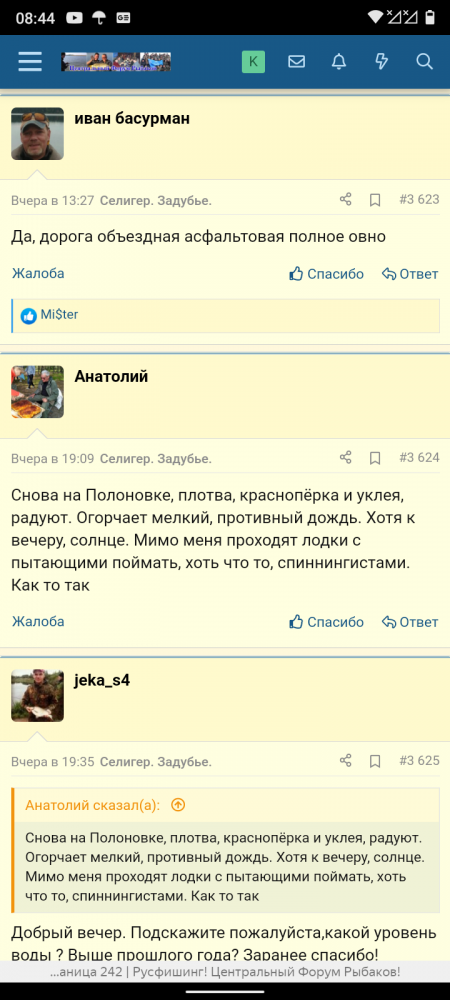Open Анатолий's profile name
Screen dimensions: 450x1000
(112, 376)
